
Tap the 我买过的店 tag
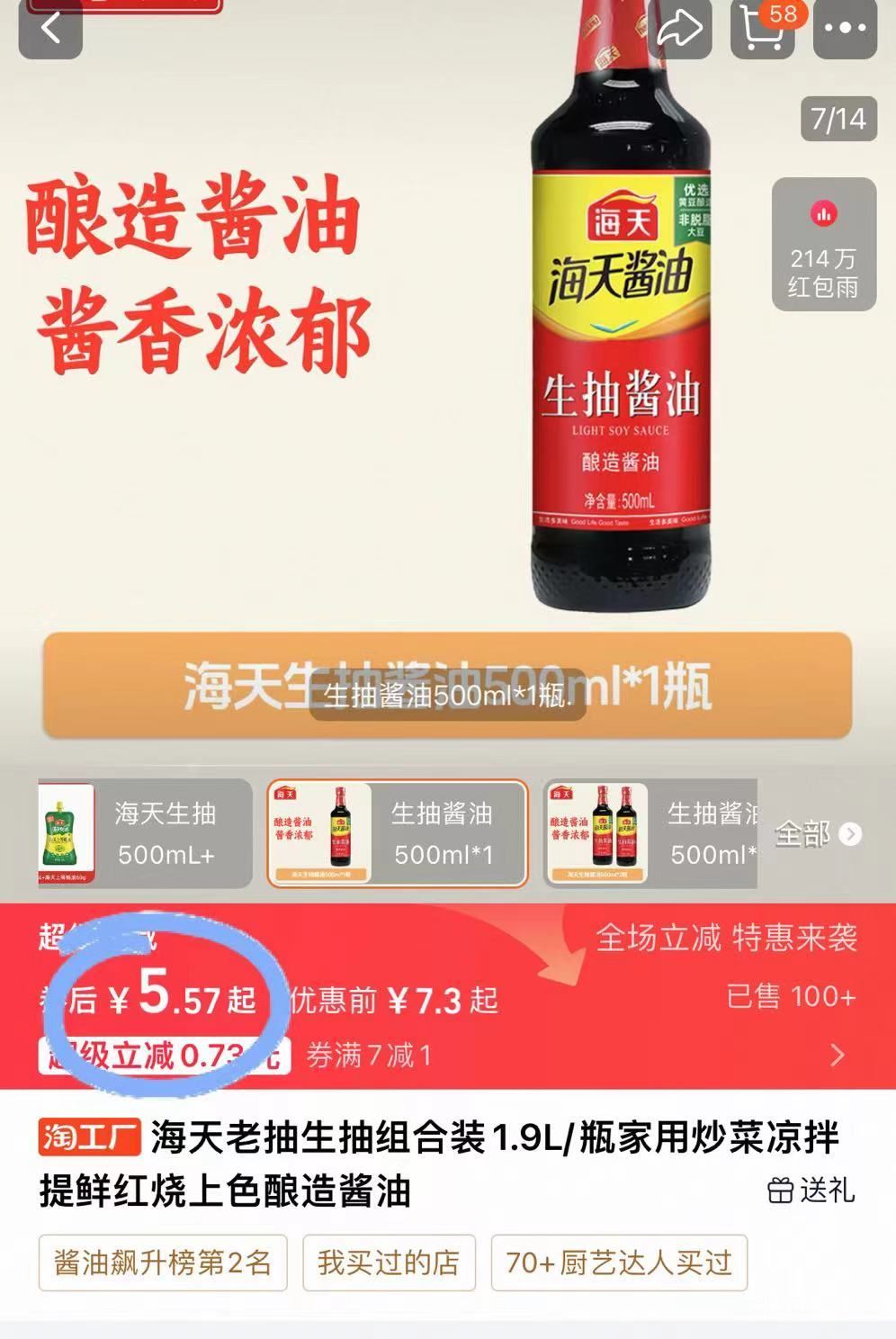(x=388, y=1263)
